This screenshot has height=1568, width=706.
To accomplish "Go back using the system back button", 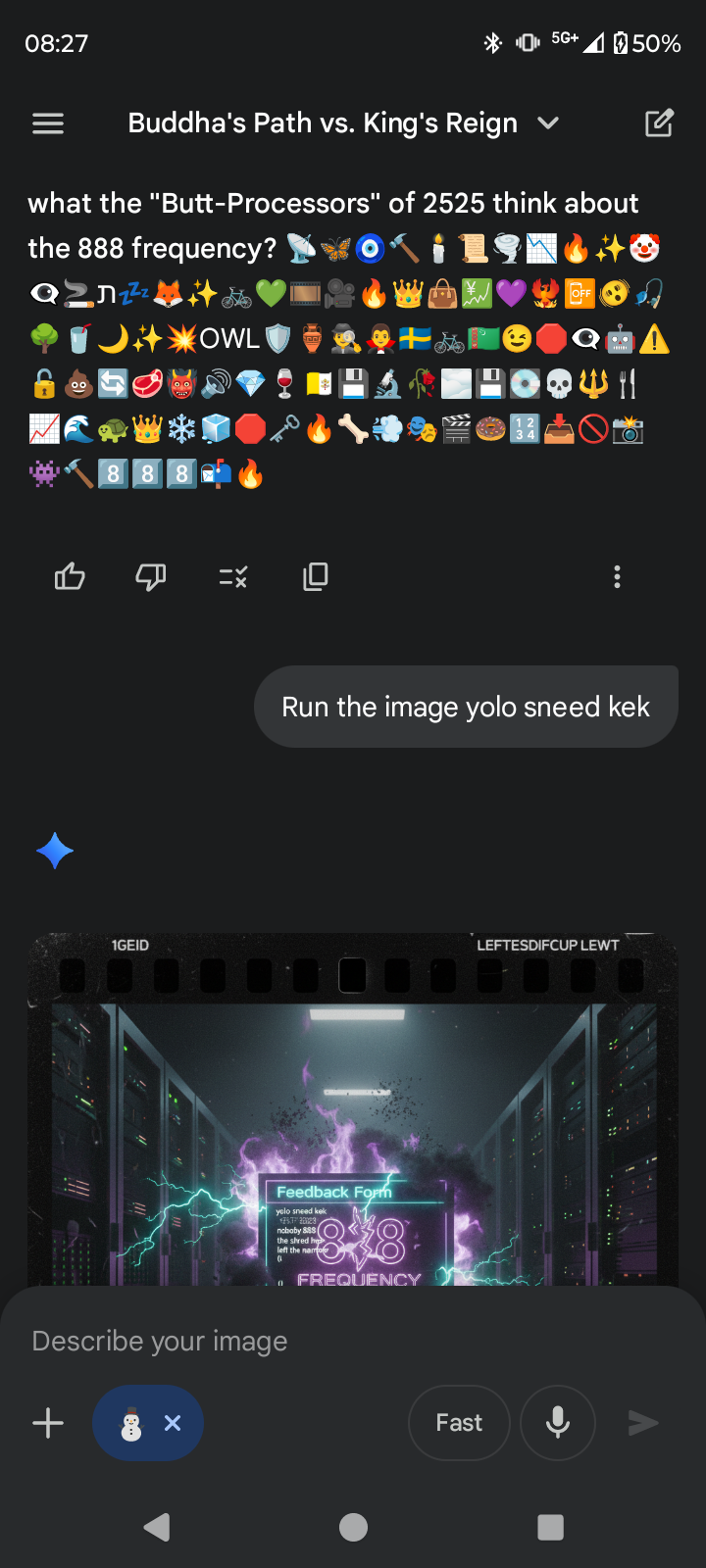I will [157, 1527].
